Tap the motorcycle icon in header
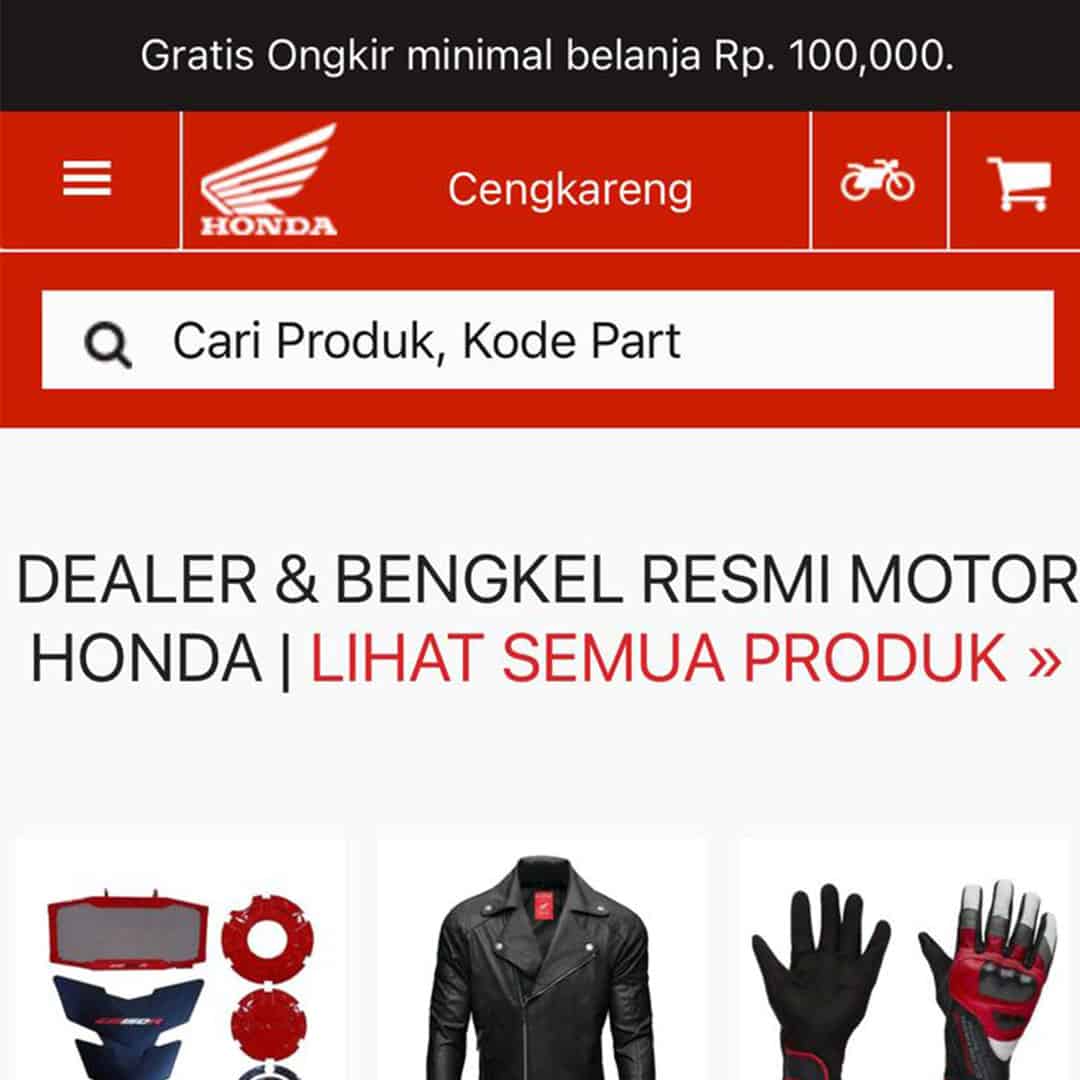Viewport: 1080px width, 1080px height. click(877, 180)
